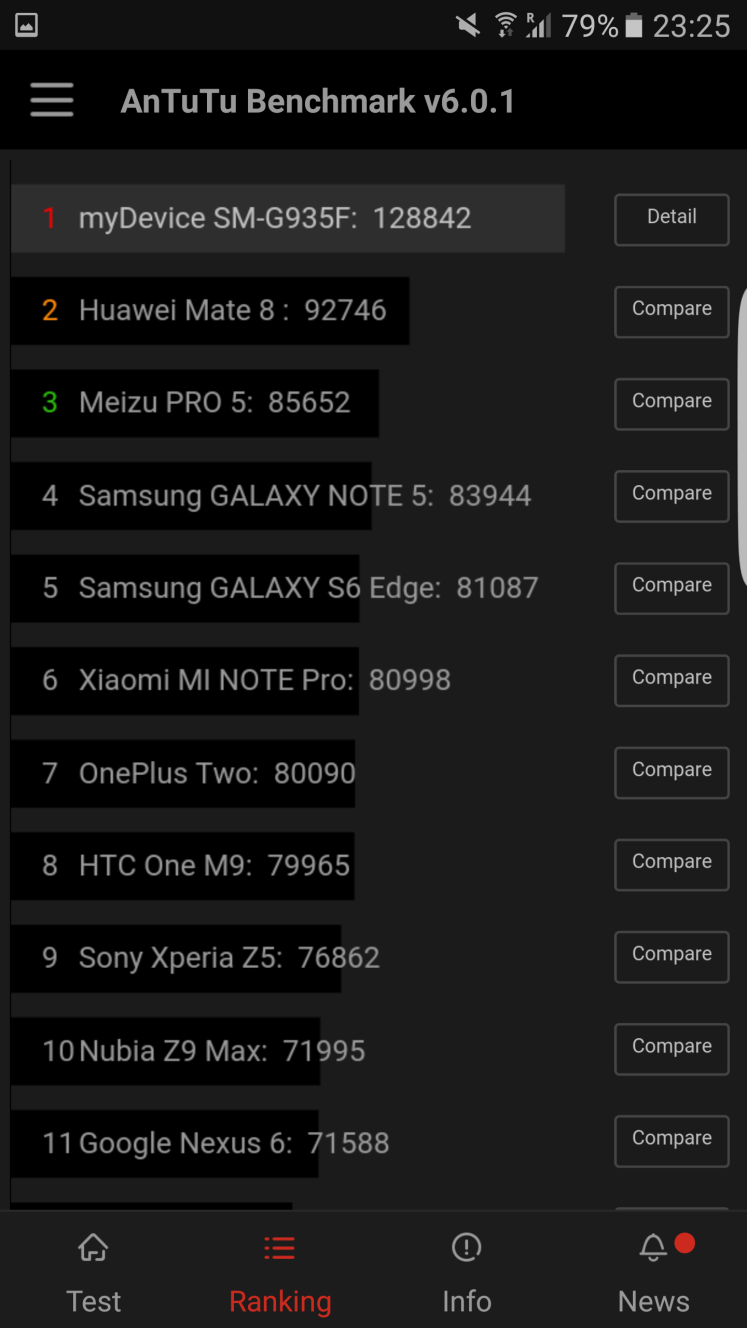Compare with Google Nexus 6
The width and height of the screenshot is (747, 1328).
[672, 1141]
